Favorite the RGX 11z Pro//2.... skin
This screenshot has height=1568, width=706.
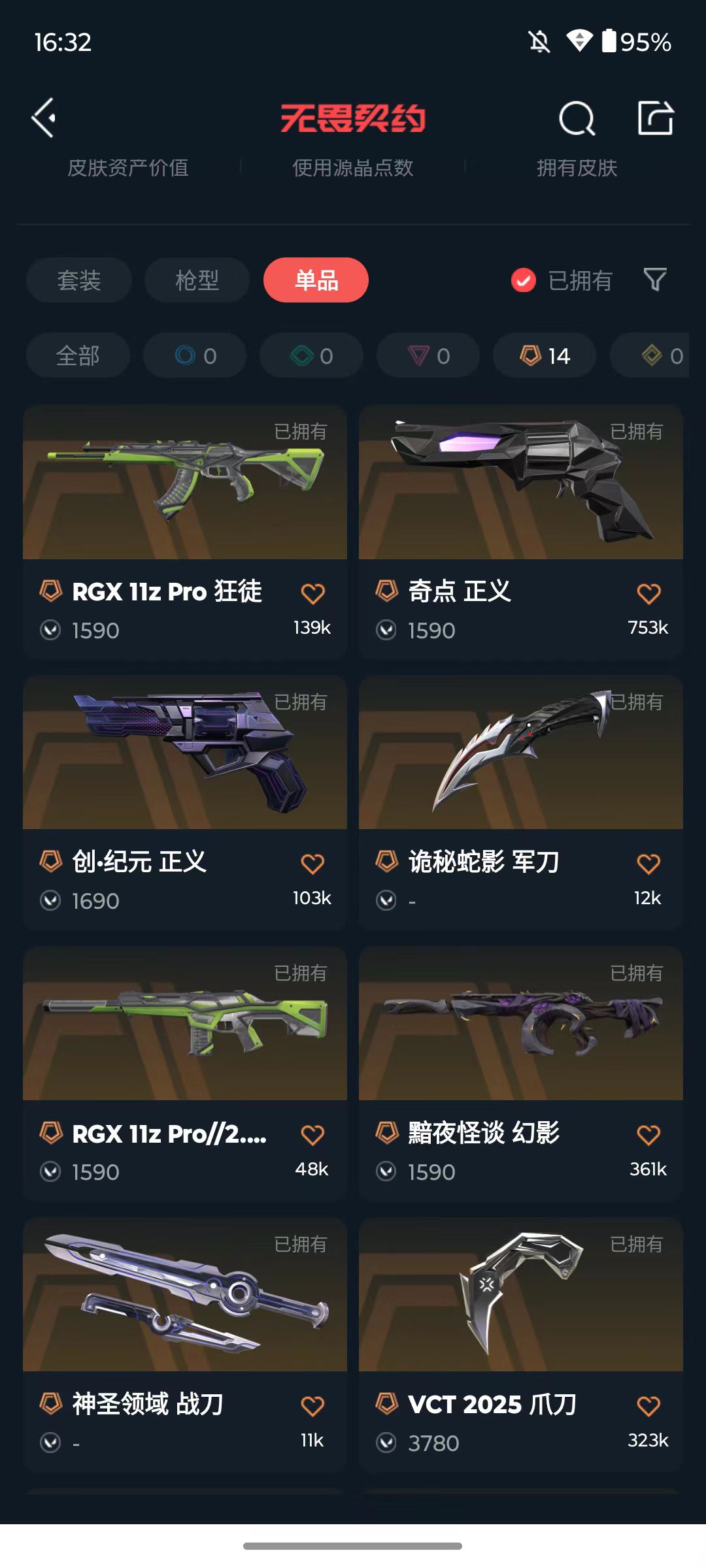[x=312, y=1135]
